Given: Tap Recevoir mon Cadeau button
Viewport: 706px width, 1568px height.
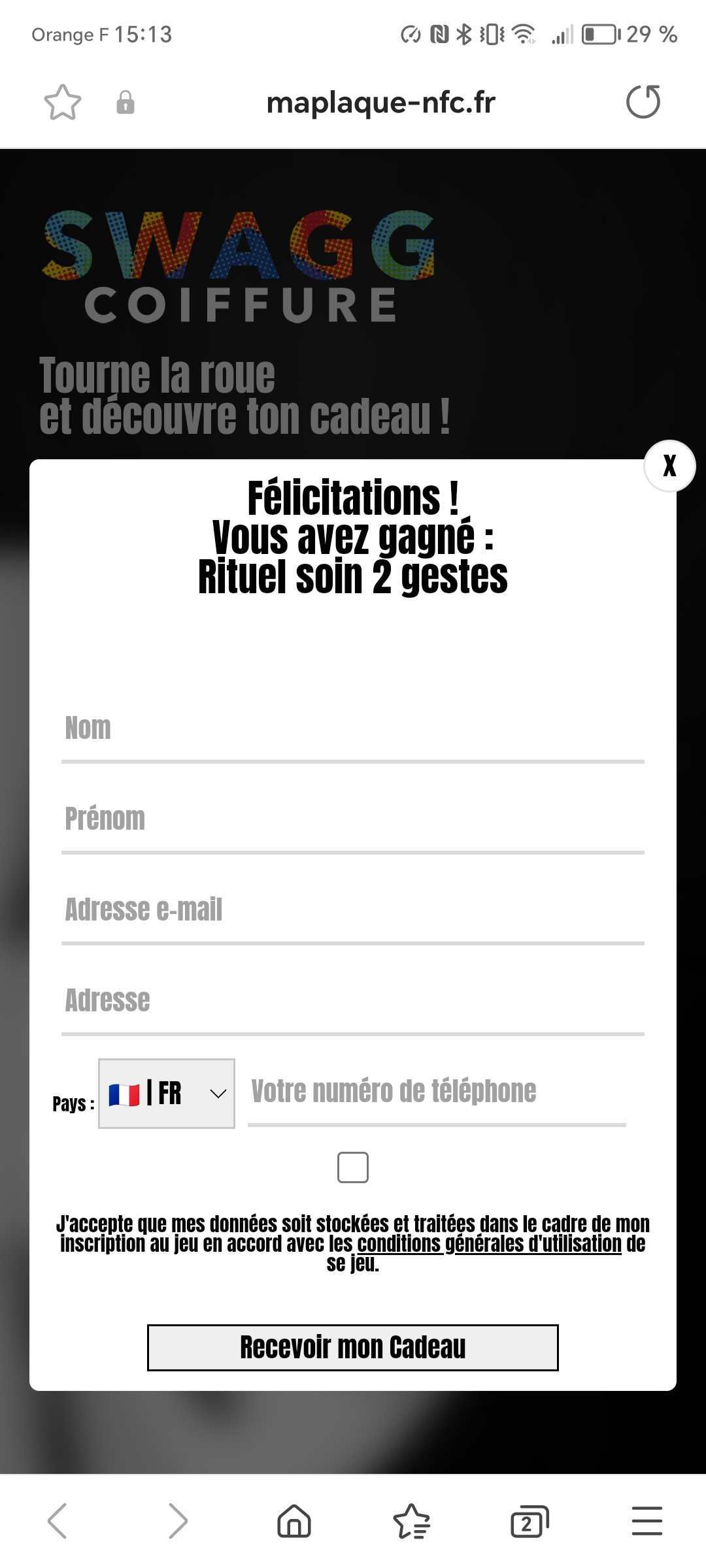Looking at the screenshot, I should [x=353, y=1347].
